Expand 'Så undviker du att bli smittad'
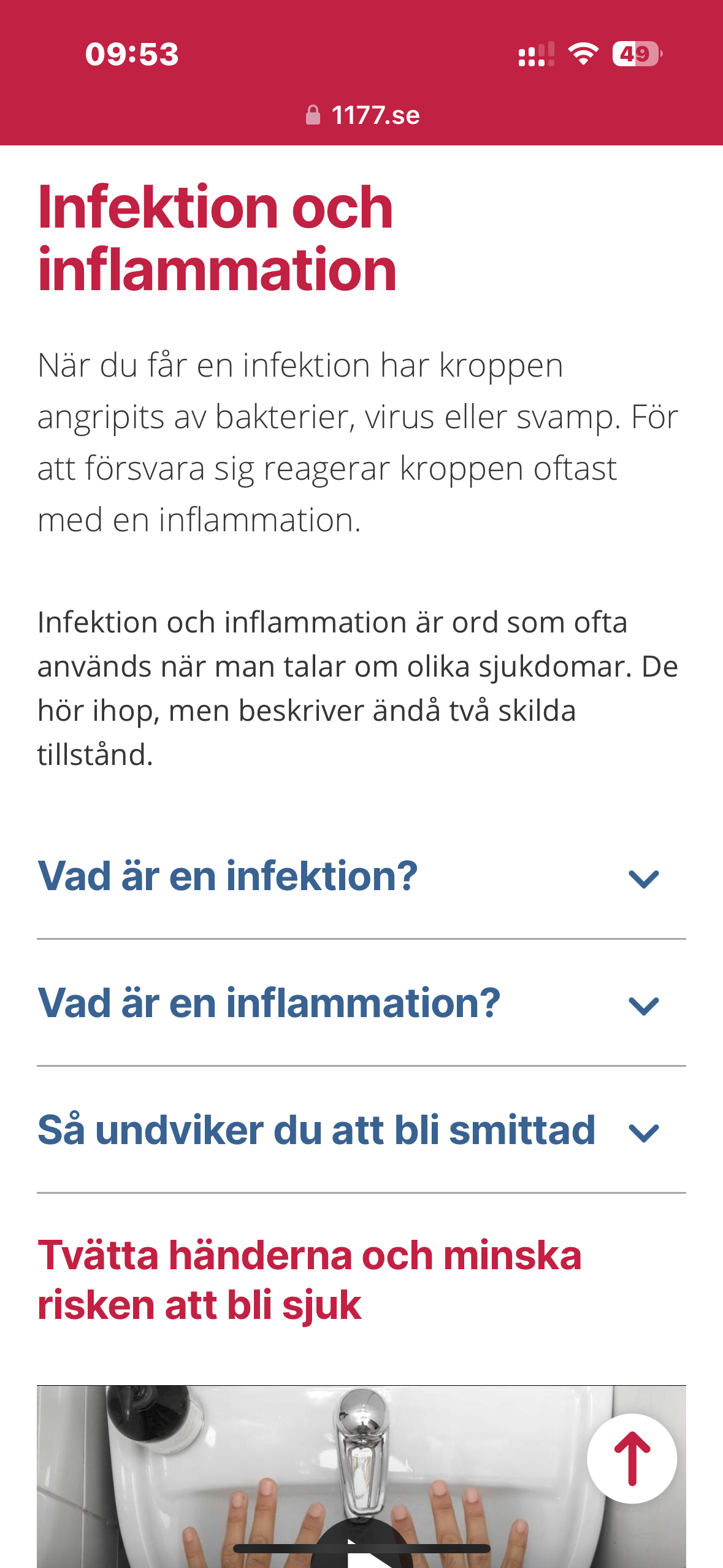This screenshot has height=1568, width=723. pyautogui.click(x=361, y=1130)
